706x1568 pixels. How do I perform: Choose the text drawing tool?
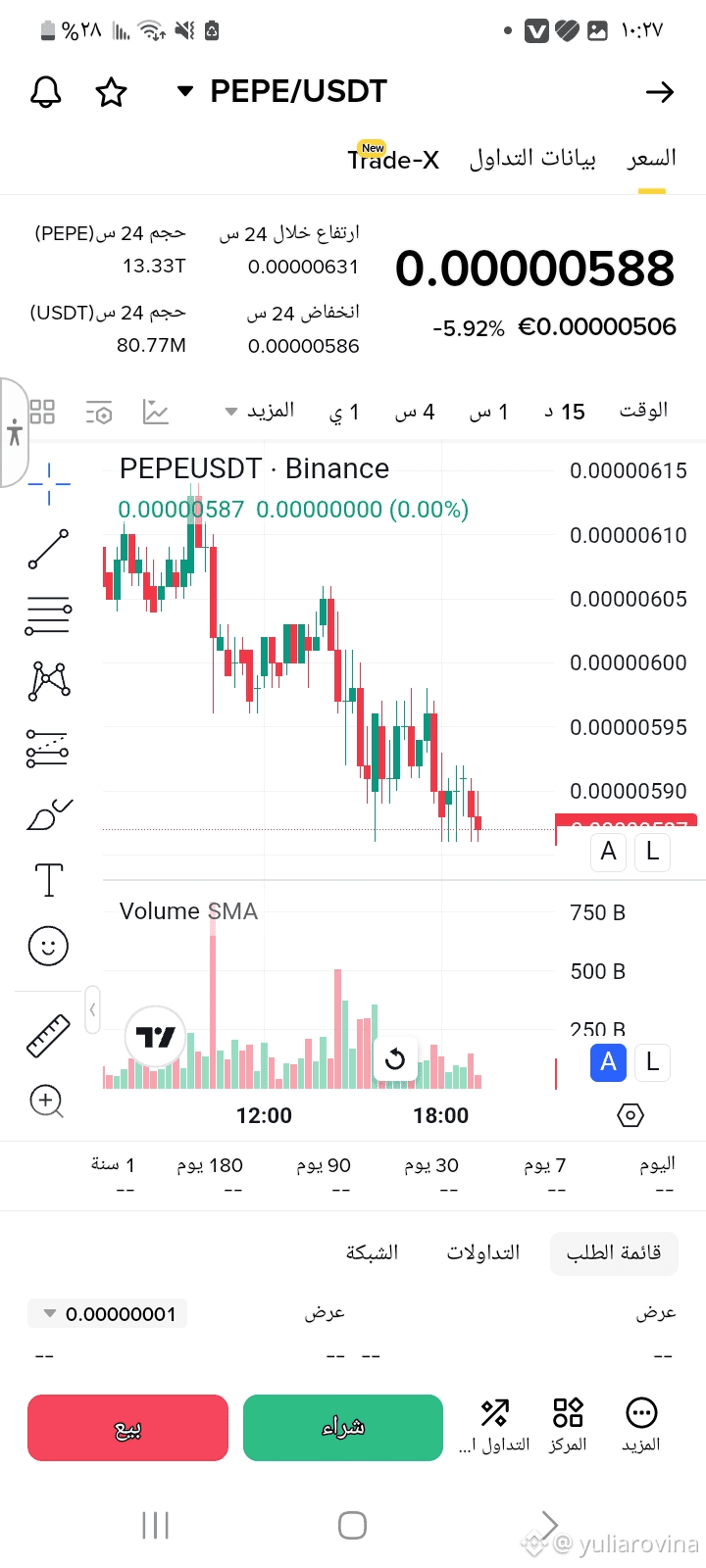click(48, 879)
